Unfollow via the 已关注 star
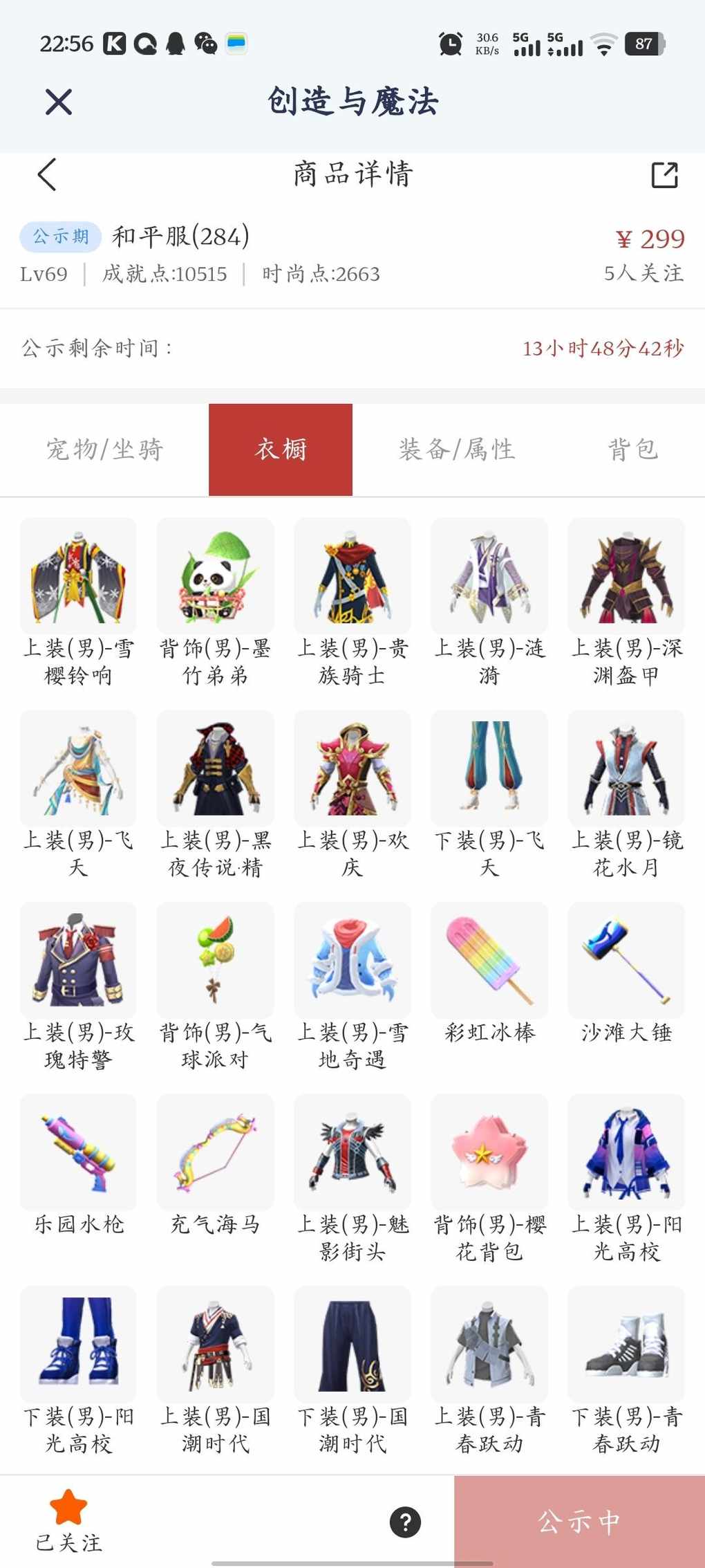705x1568 pixels. (68, 1519)
